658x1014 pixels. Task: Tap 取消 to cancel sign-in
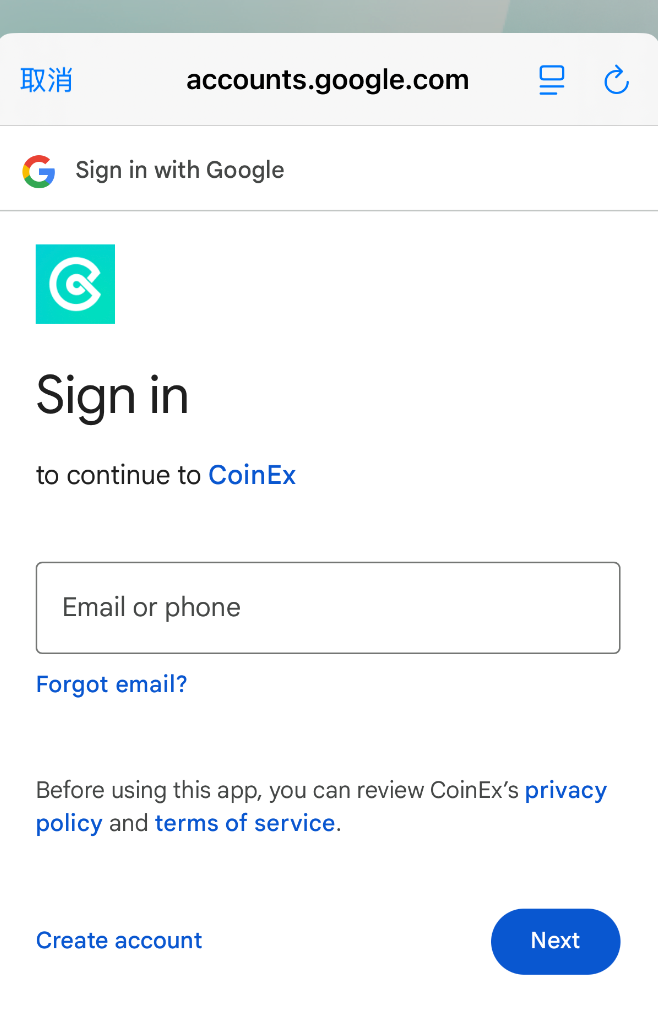(x=46, y=80)
